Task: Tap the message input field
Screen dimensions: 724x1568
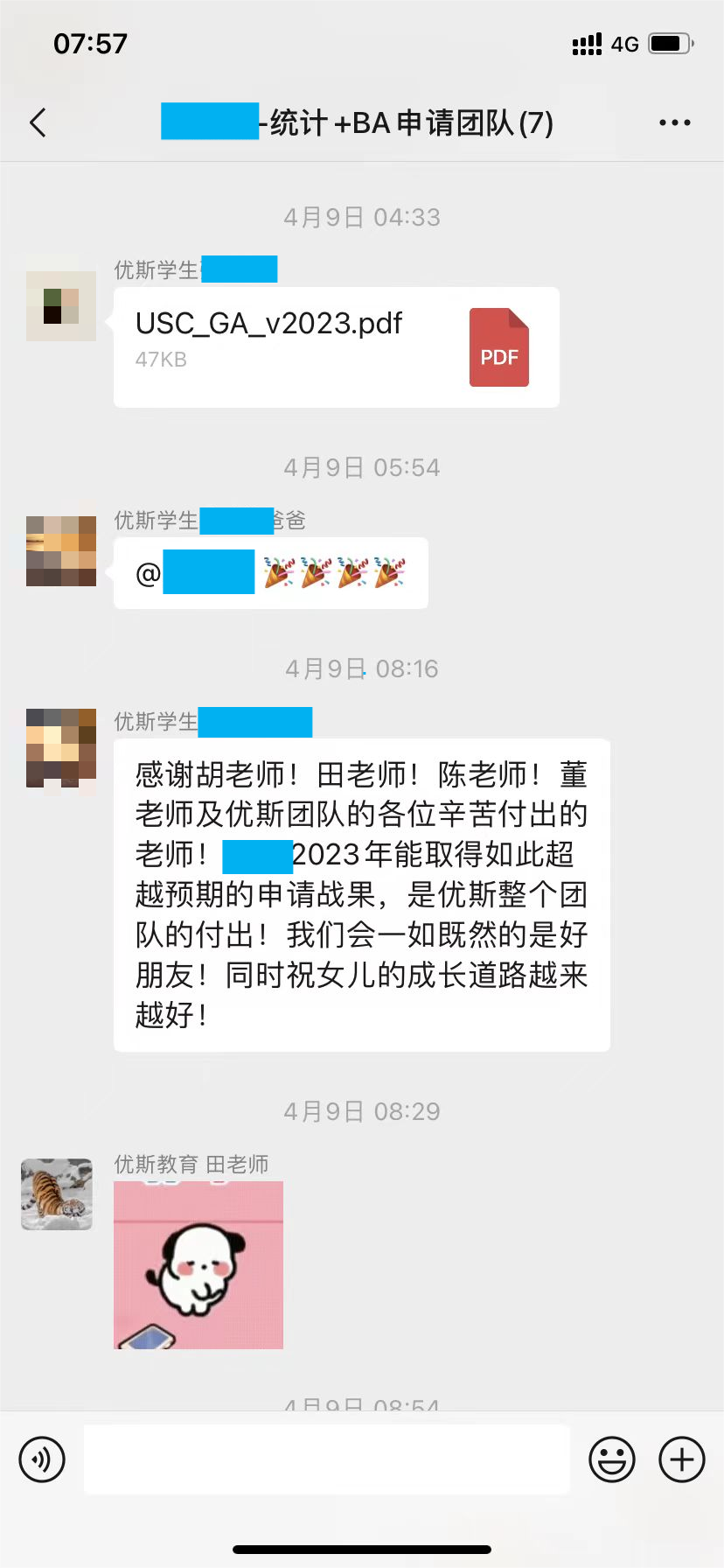Action: click(x=326, y=1459)
